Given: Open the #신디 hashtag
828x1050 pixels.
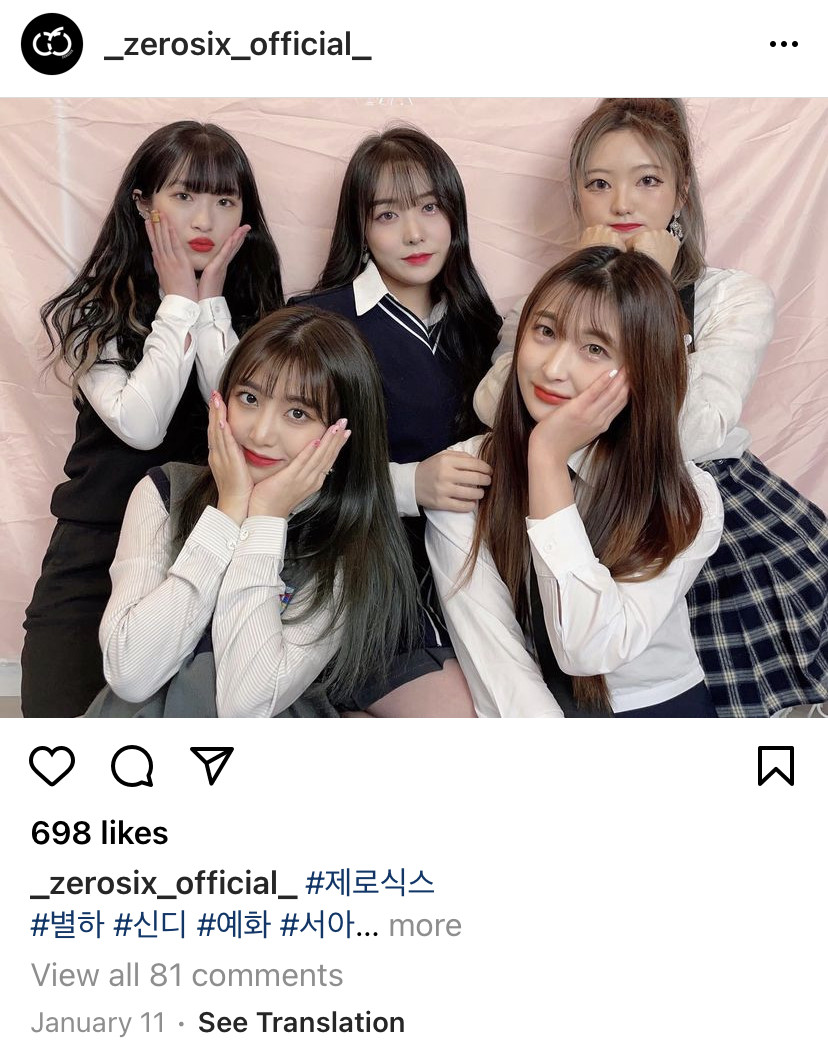Looking at the screenshot, I should coord(150,925).
